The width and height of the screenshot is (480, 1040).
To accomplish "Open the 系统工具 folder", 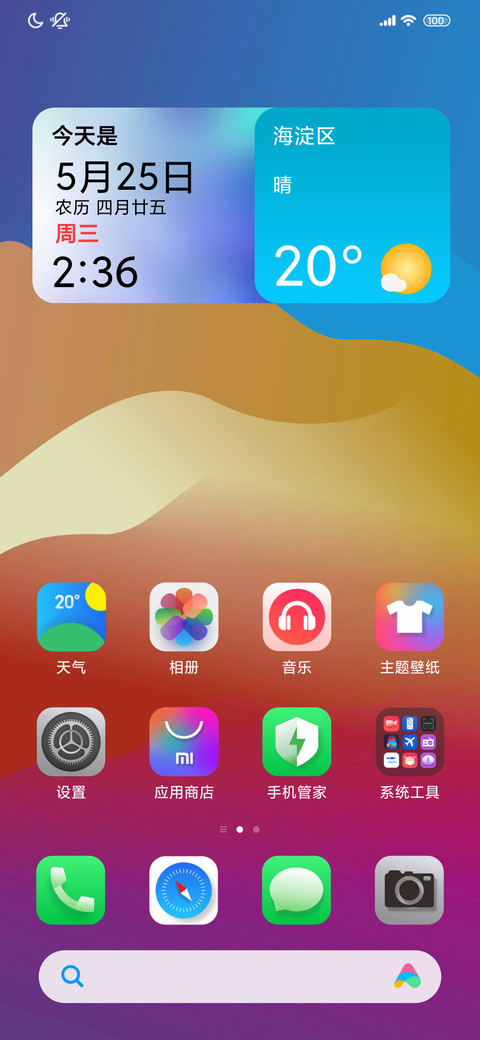I will [410, 742].
